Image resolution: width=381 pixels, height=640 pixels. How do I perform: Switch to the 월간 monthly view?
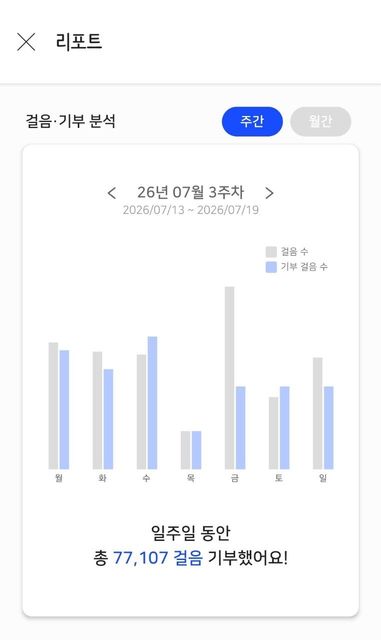point(321,121)
